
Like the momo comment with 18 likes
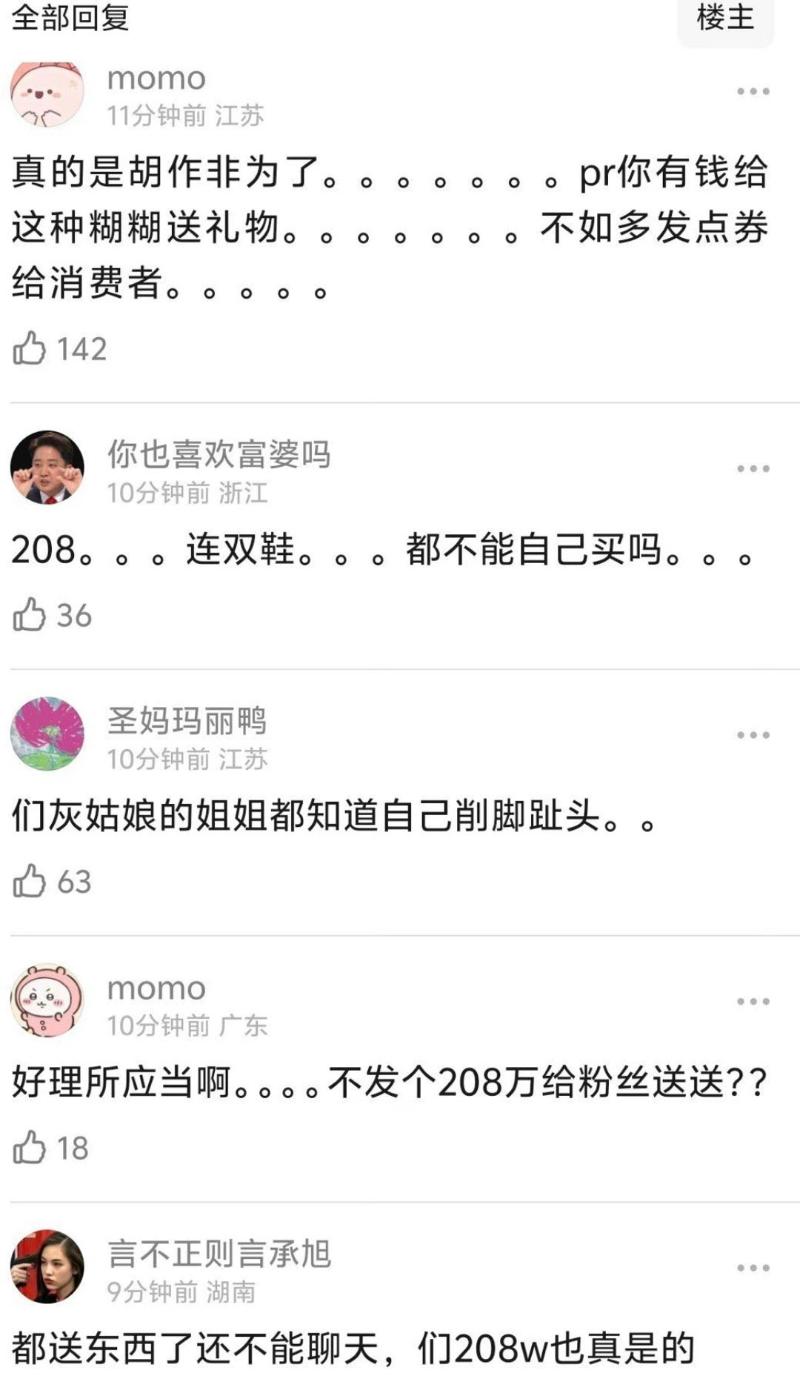click(30, 1148)
